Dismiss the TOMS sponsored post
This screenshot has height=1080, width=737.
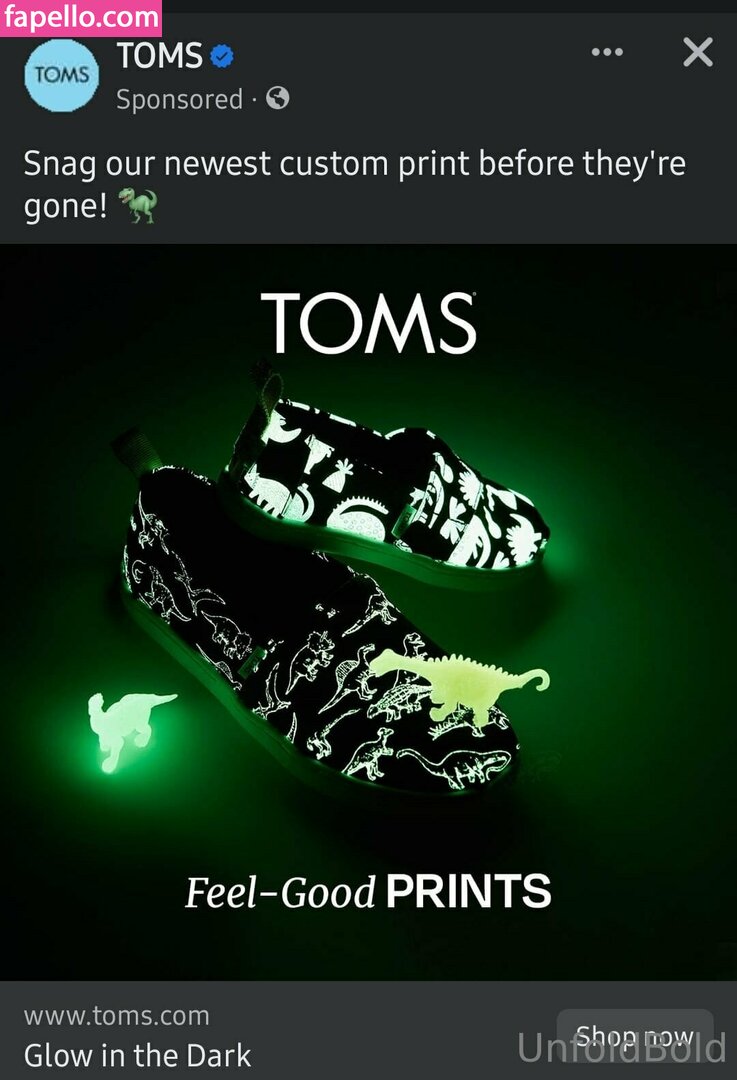point(697,52)
